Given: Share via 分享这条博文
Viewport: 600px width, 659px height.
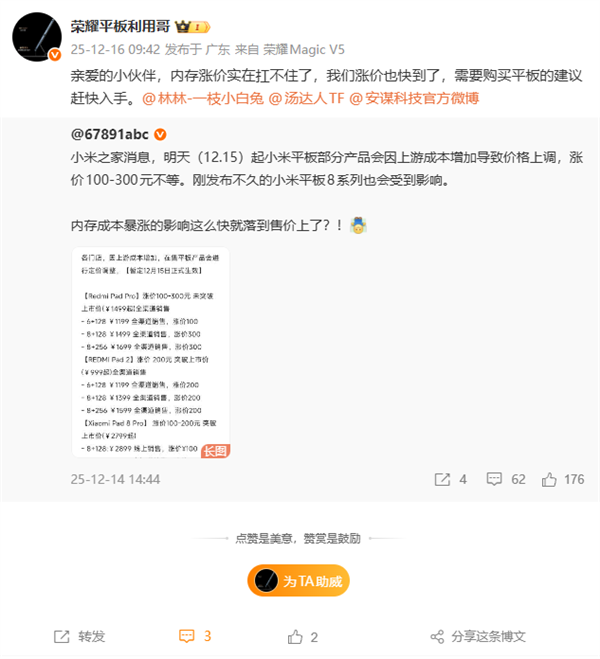Looking at the screenshot, I should (478, 636).
